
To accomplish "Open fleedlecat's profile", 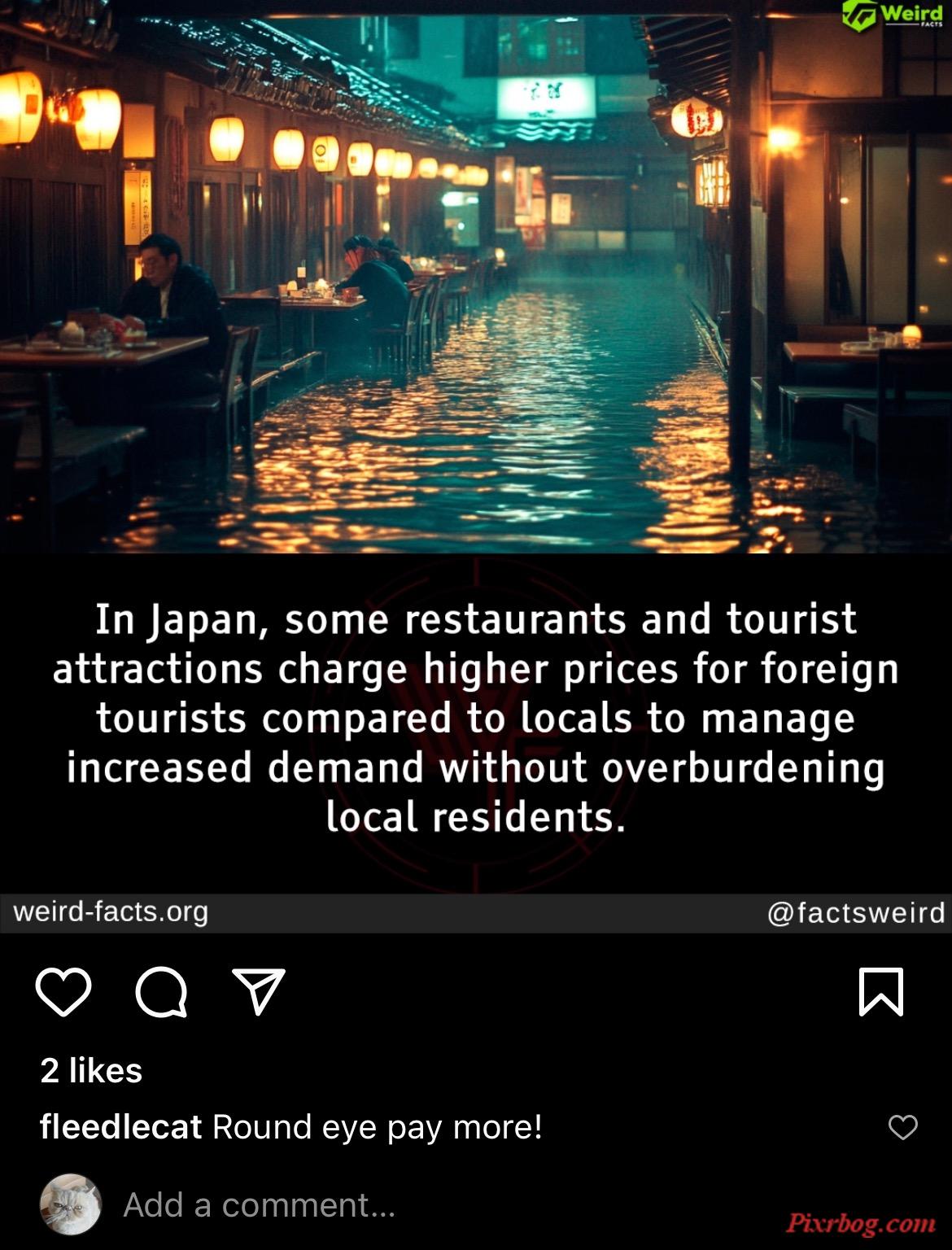I will pos(120,1127).
